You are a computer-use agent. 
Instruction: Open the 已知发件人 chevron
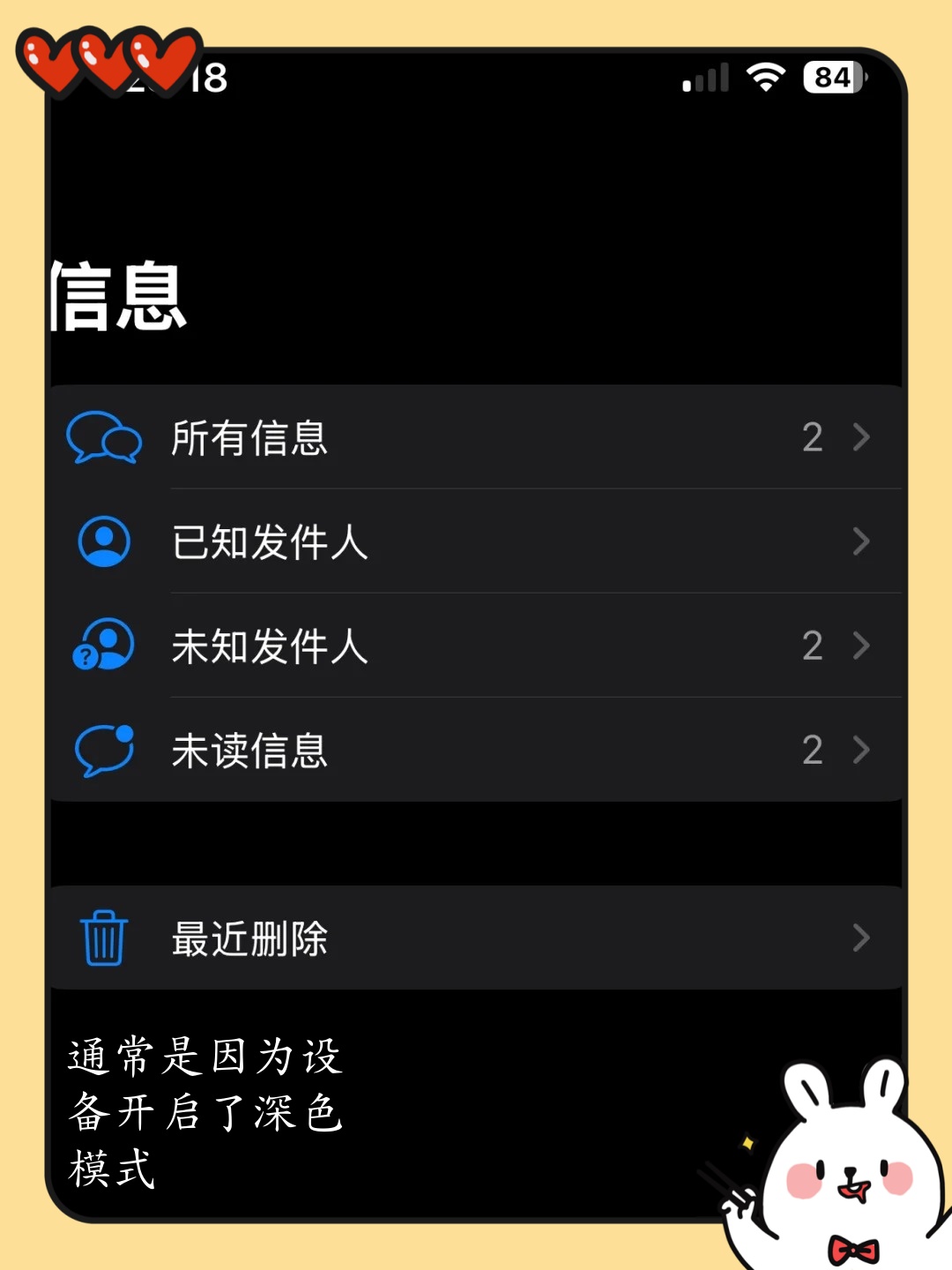point(860,542)
